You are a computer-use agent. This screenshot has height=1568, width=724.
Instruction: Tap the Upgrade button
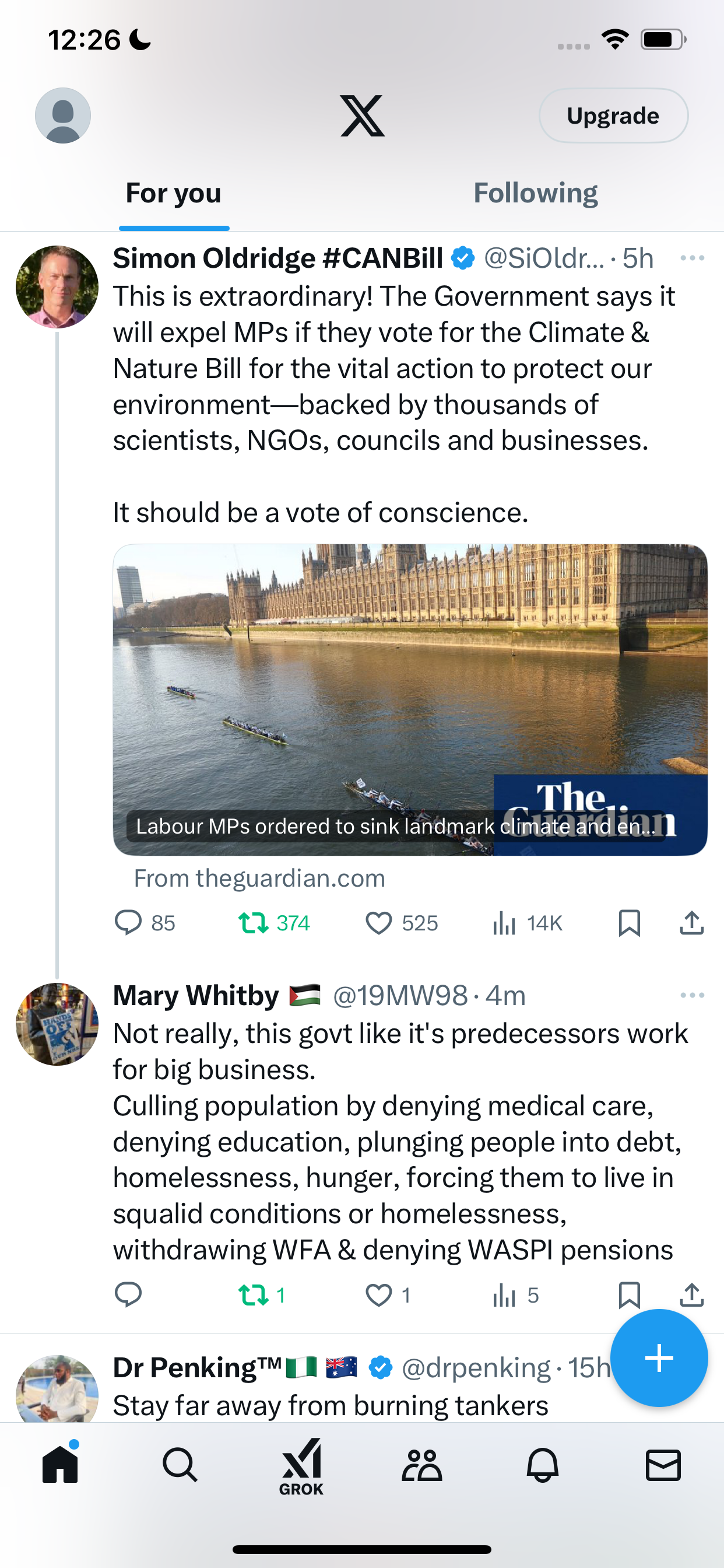pyautogui.click(x=613, y=116)
